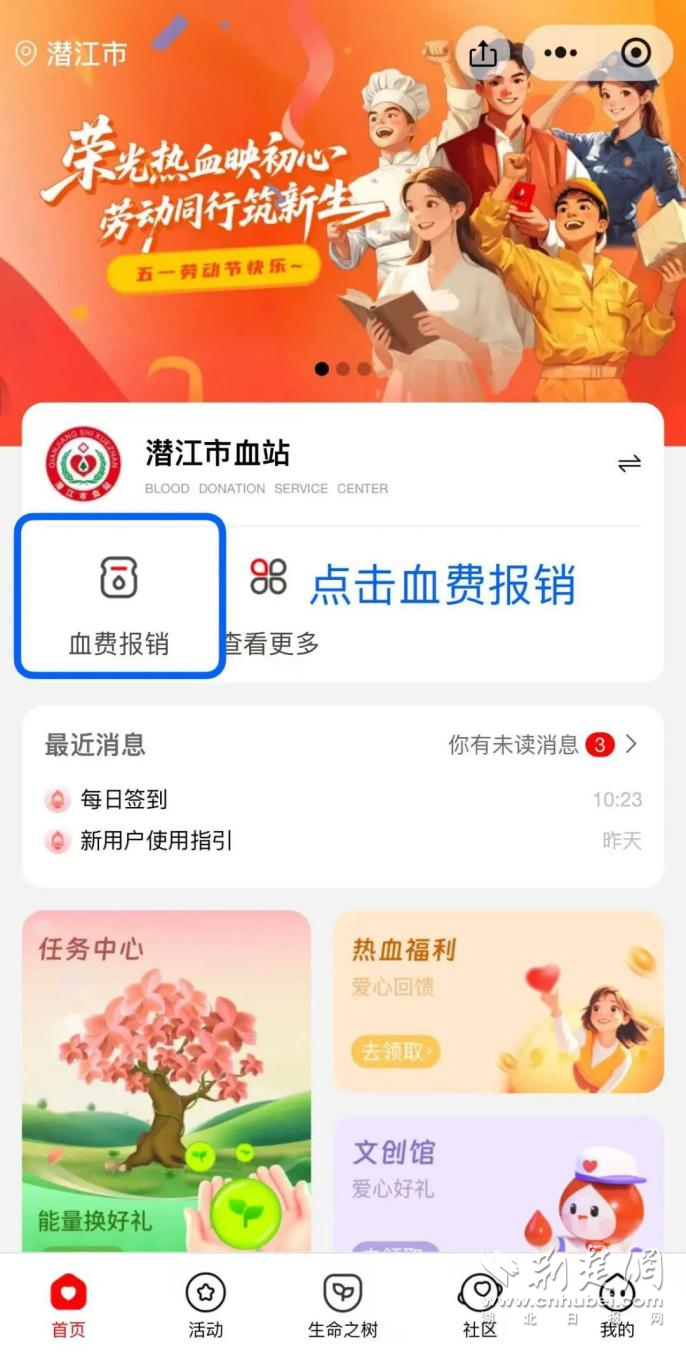Open 血费报销 service

(119, 597)
